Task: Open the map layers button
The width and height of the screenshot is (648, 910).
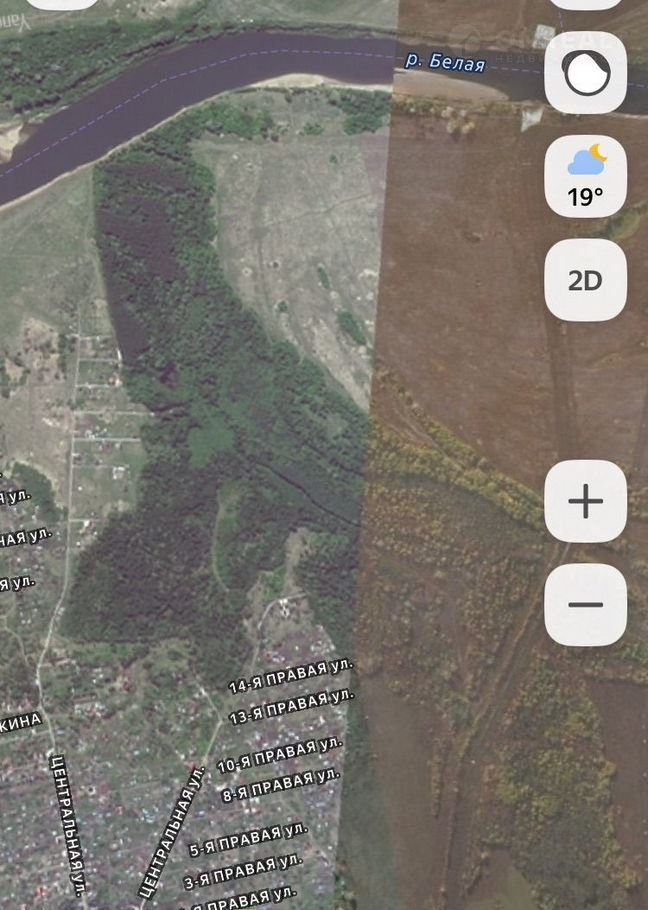Action: [x=586, y=73]
